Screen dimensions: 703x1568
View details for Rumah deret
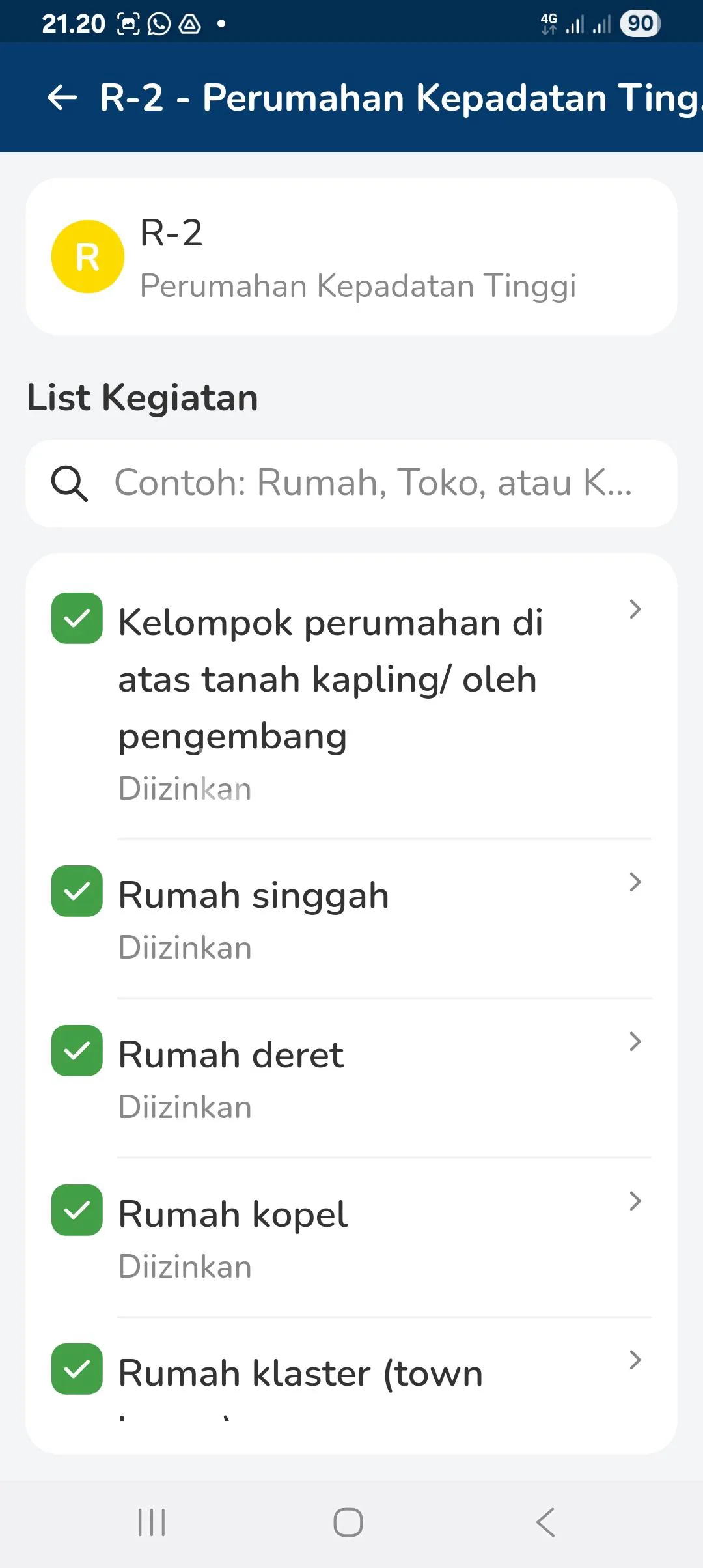(351, 1078)
